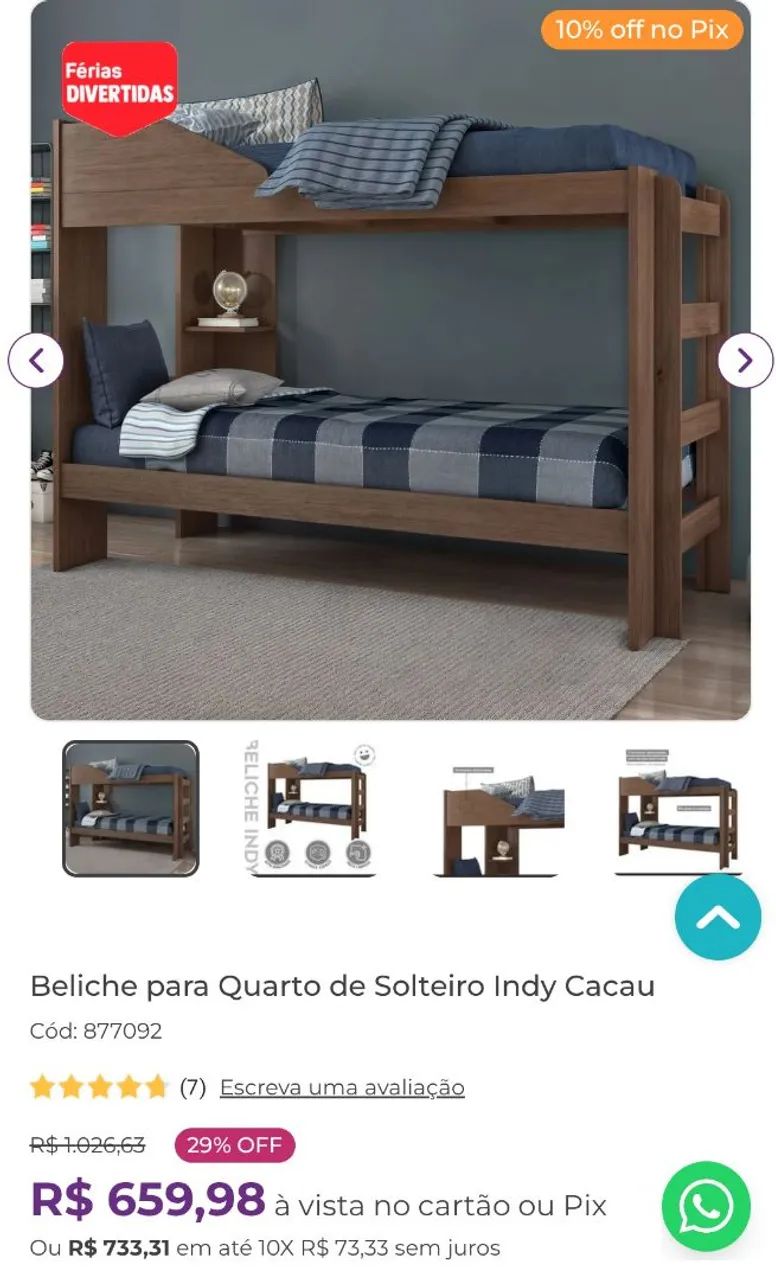Viewport: 776px width, 1280px height.
Task: Select the first bunk bed thumbnail
Action: tap(133, 808)
